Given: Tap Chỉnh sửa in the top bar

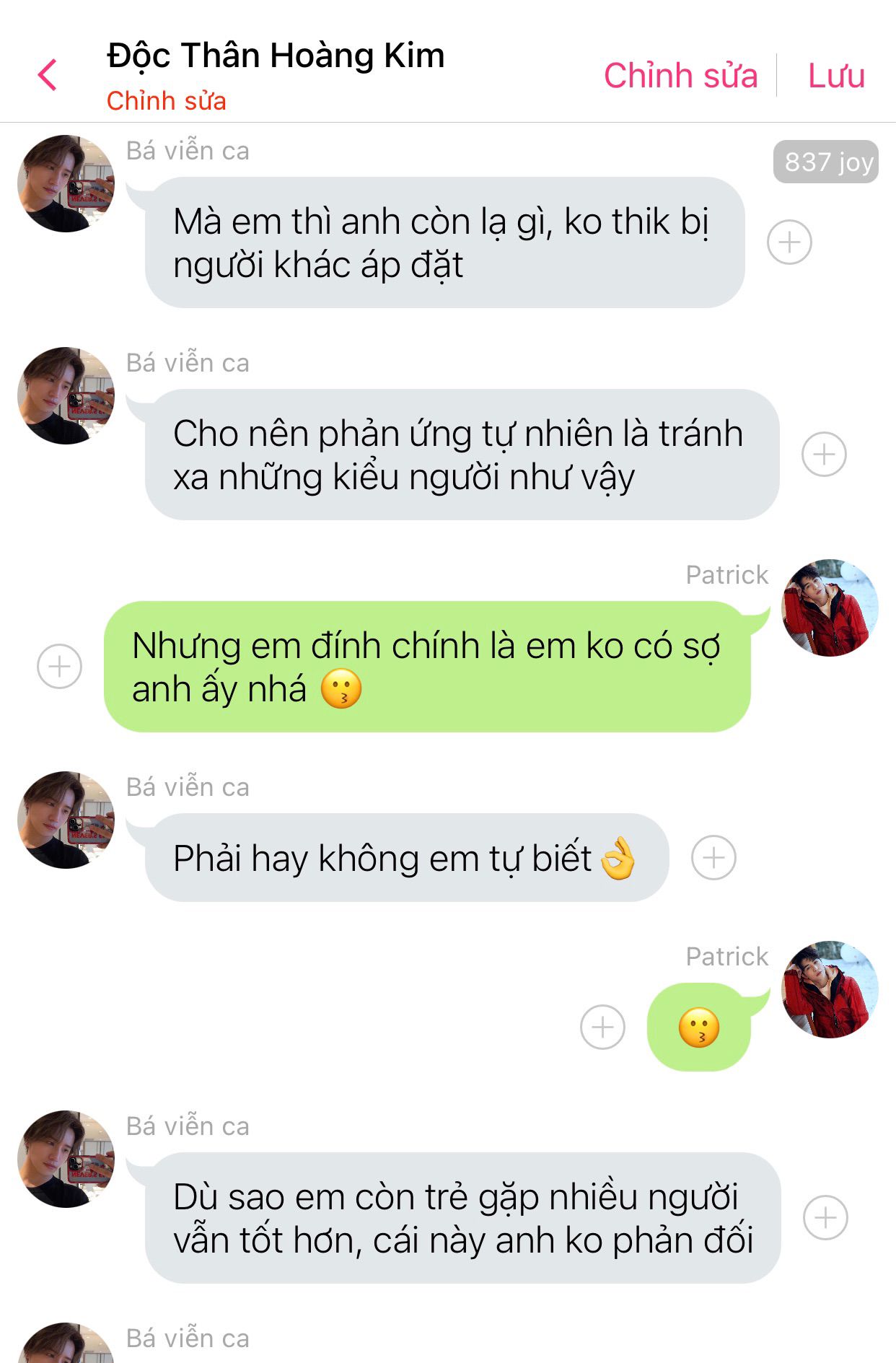Looking at the screenshot, I should [680, 76].
